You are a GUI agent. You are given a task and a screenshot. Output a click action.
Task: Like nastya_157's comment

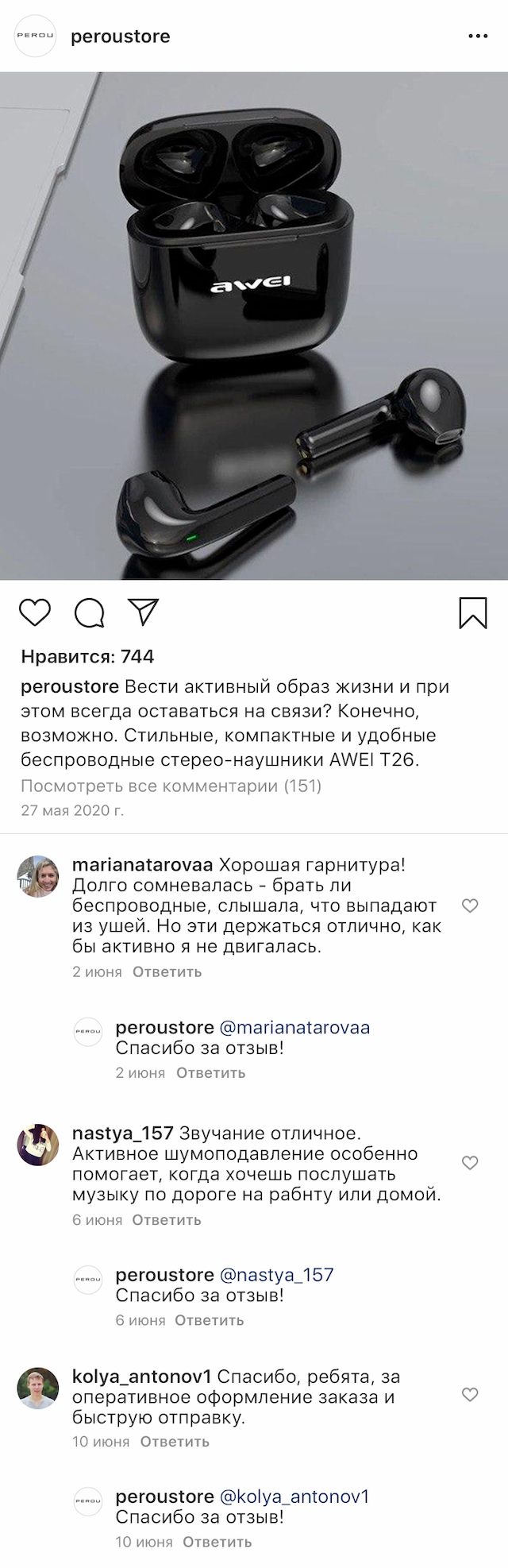click(x=470, y=1163)
